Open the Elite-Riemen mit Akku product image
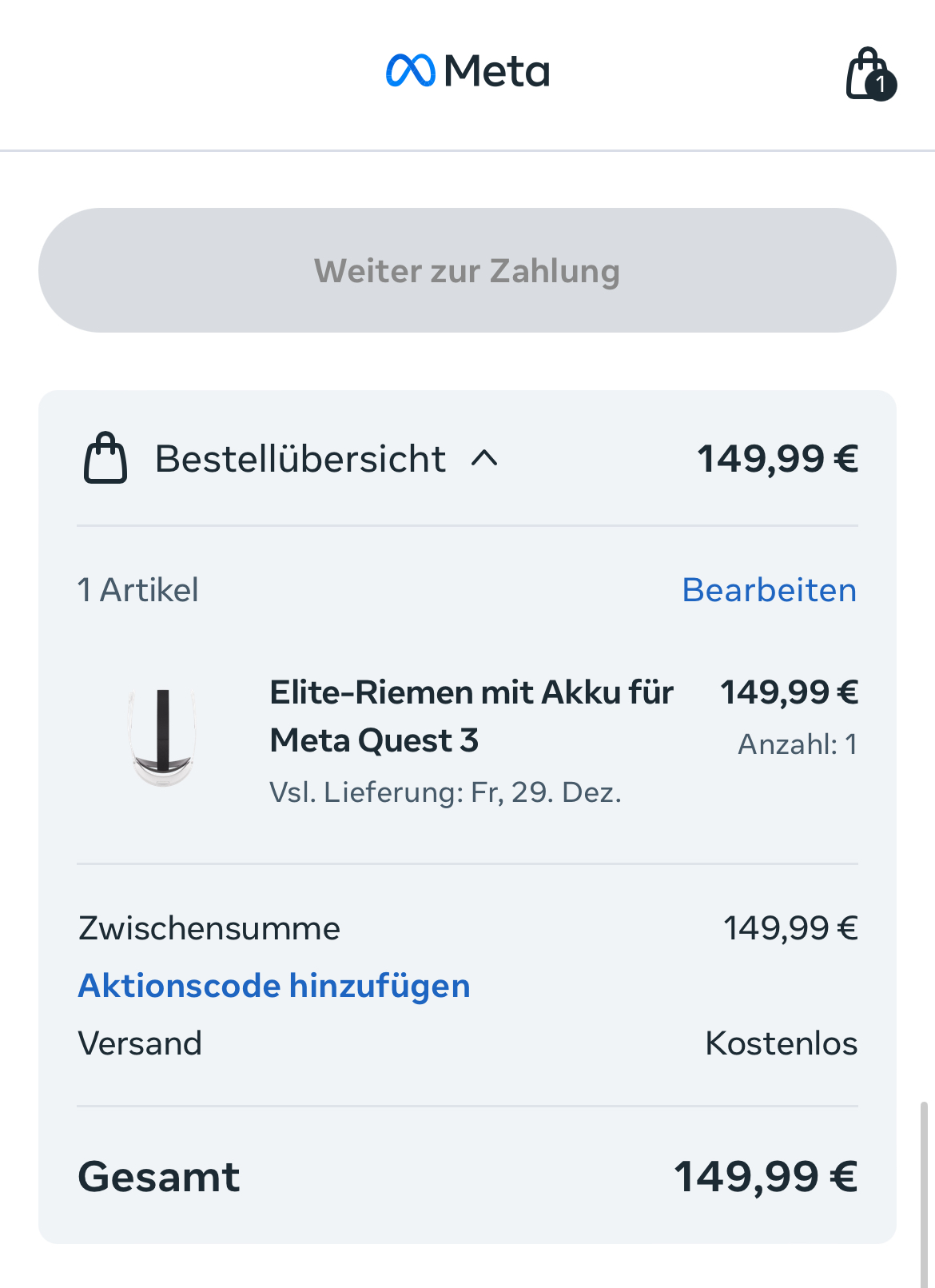The height and width of the screenshot is (1288, 935). point(163,737)
